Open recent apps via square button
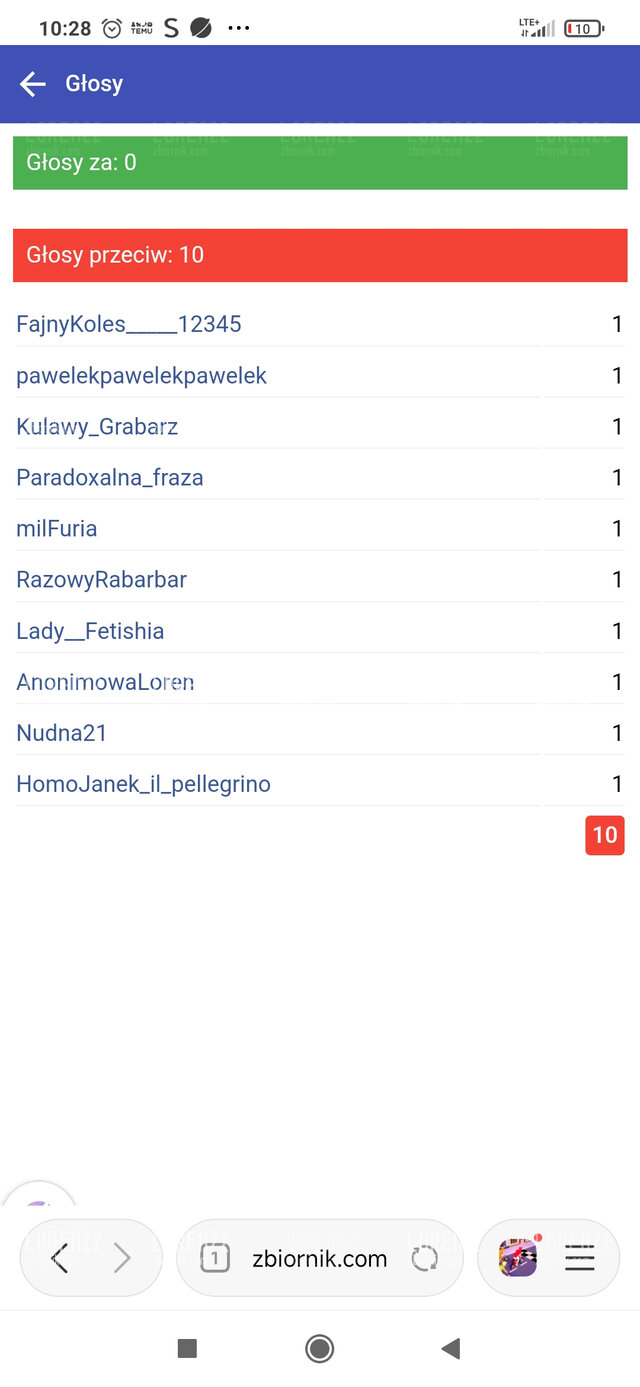 [187, 1349]
